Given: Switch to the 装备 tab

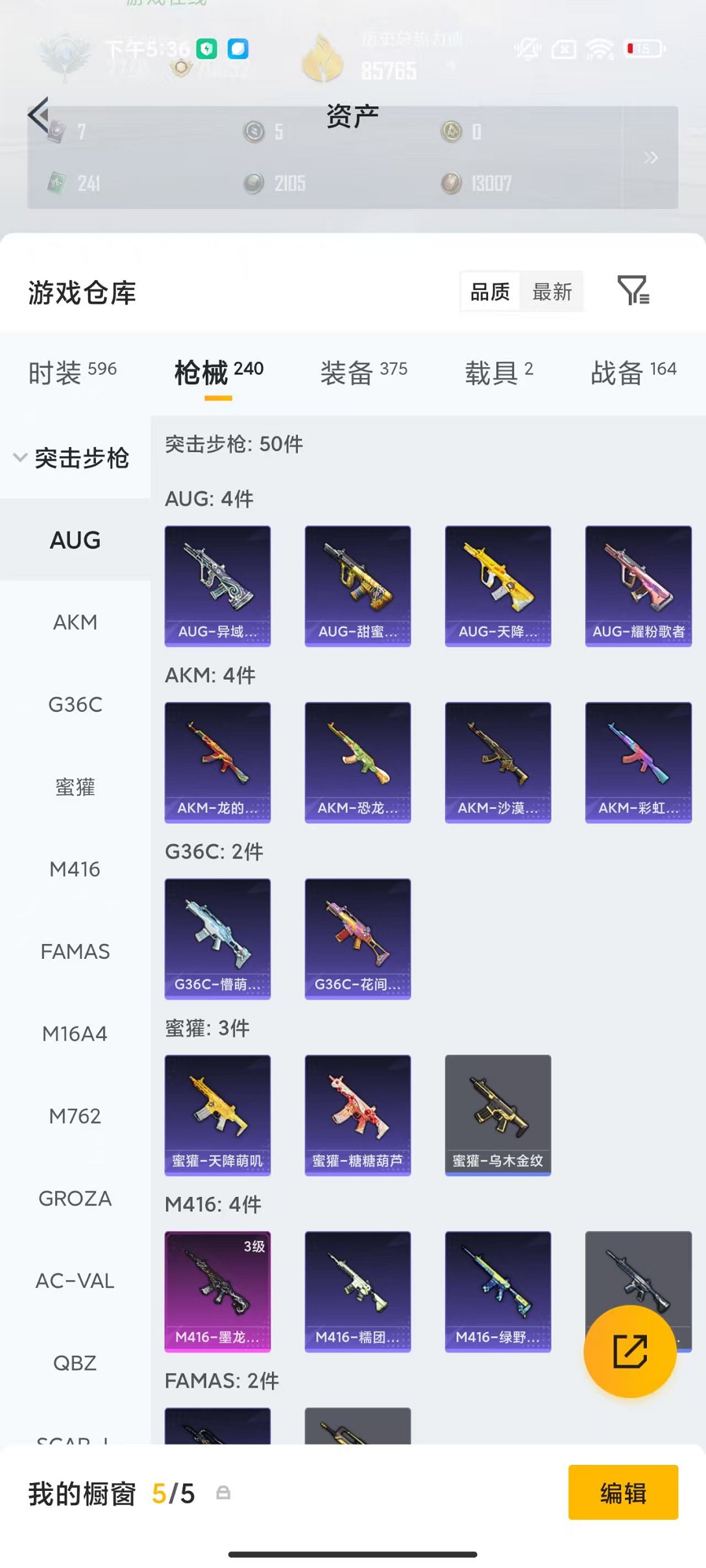Looking at the screenshot, I should pyautogui.click(x=363, y=372).
